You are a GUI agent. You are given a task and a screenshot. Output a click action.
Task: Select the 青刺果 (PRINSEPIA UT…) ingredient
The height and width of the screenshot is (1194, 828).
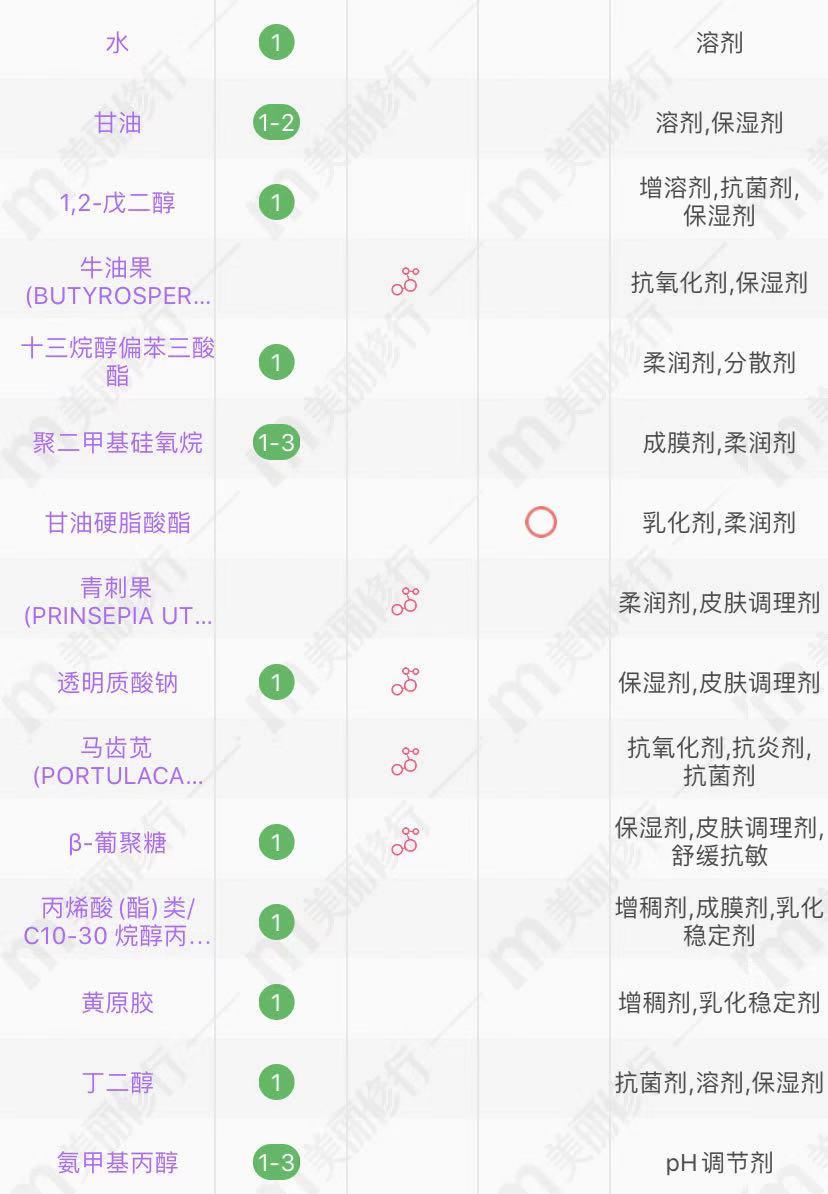117,602
